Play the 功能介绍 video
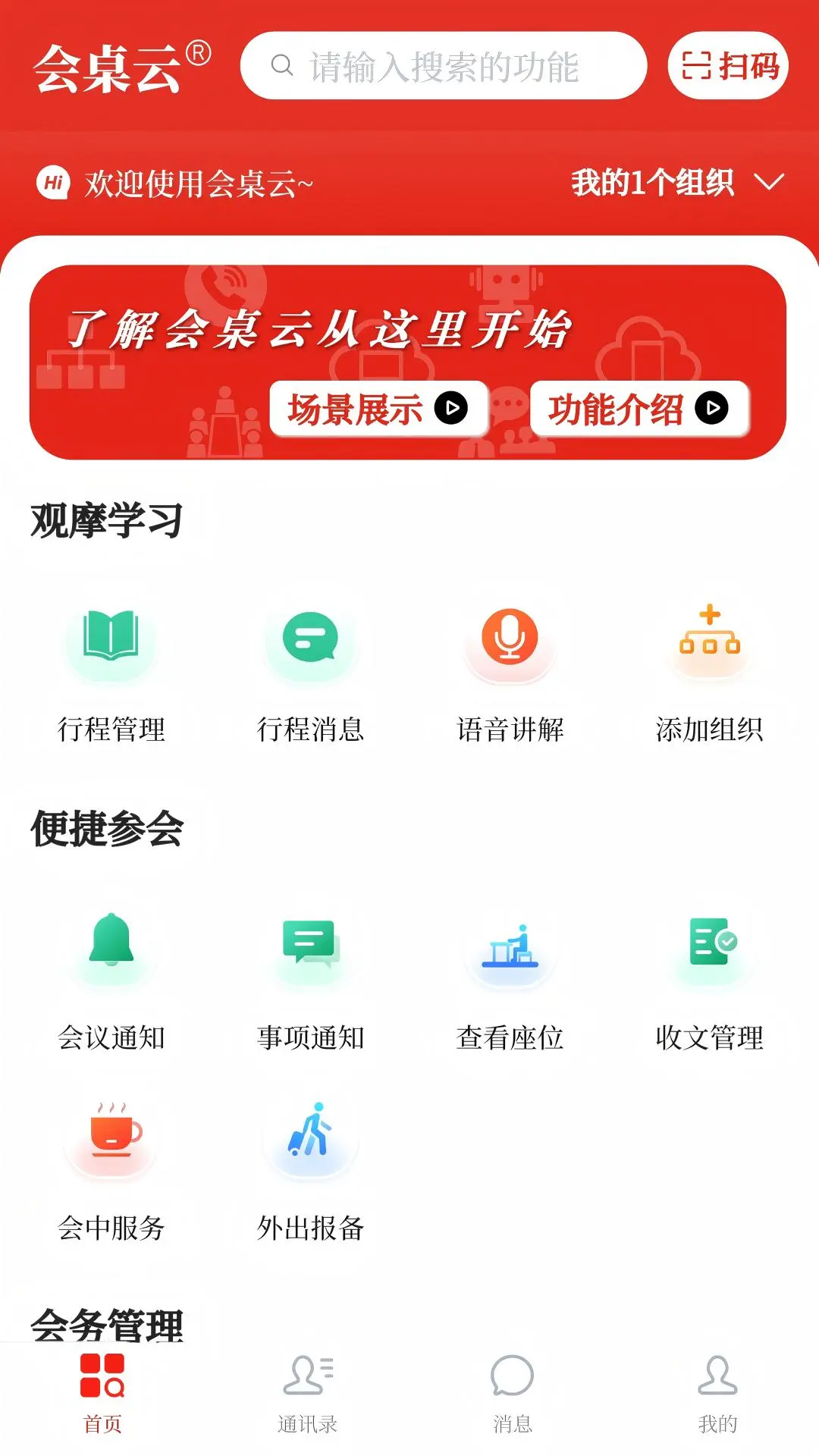819x1456 pixels. point(639,409)
